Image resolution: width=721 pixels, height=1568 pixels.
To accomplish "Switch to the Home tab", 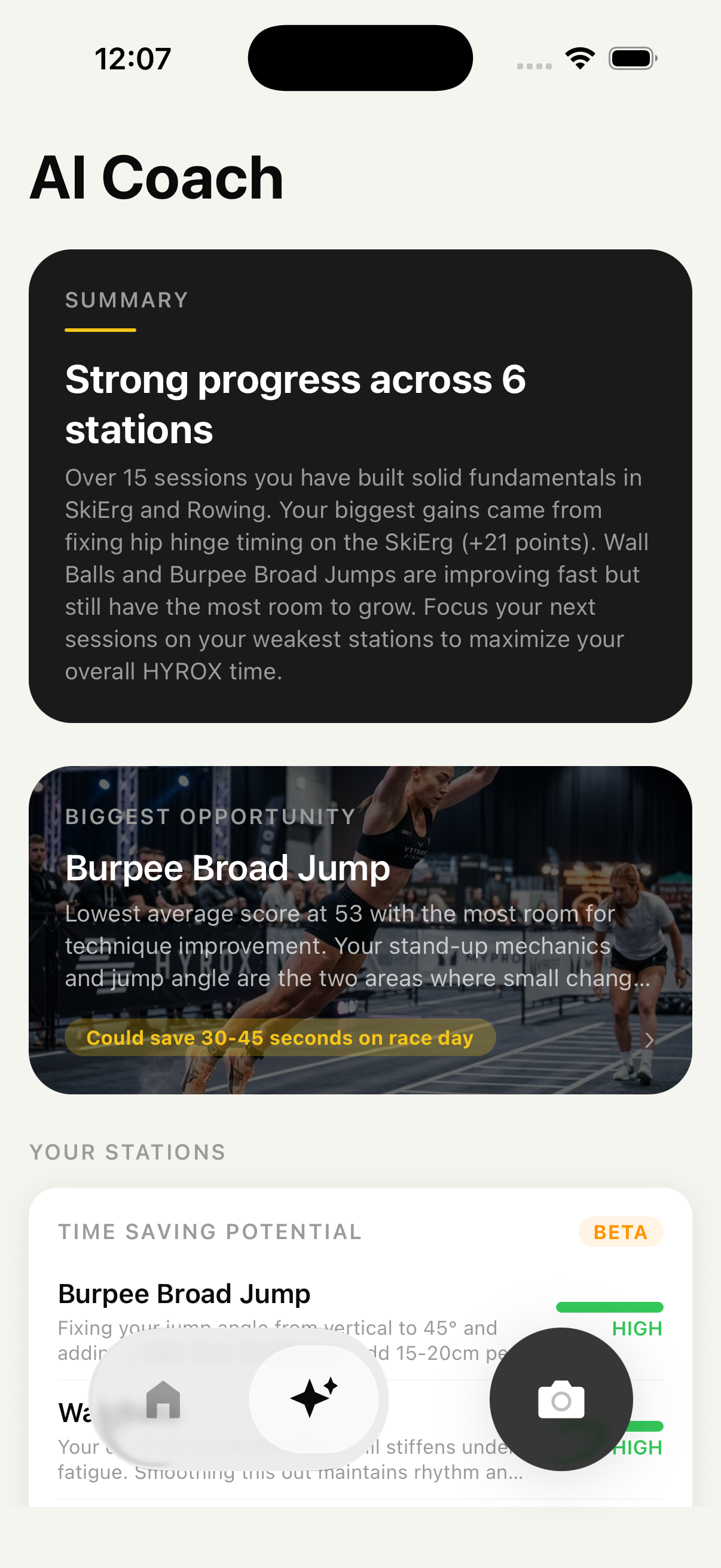I will tap(163, 1399).
